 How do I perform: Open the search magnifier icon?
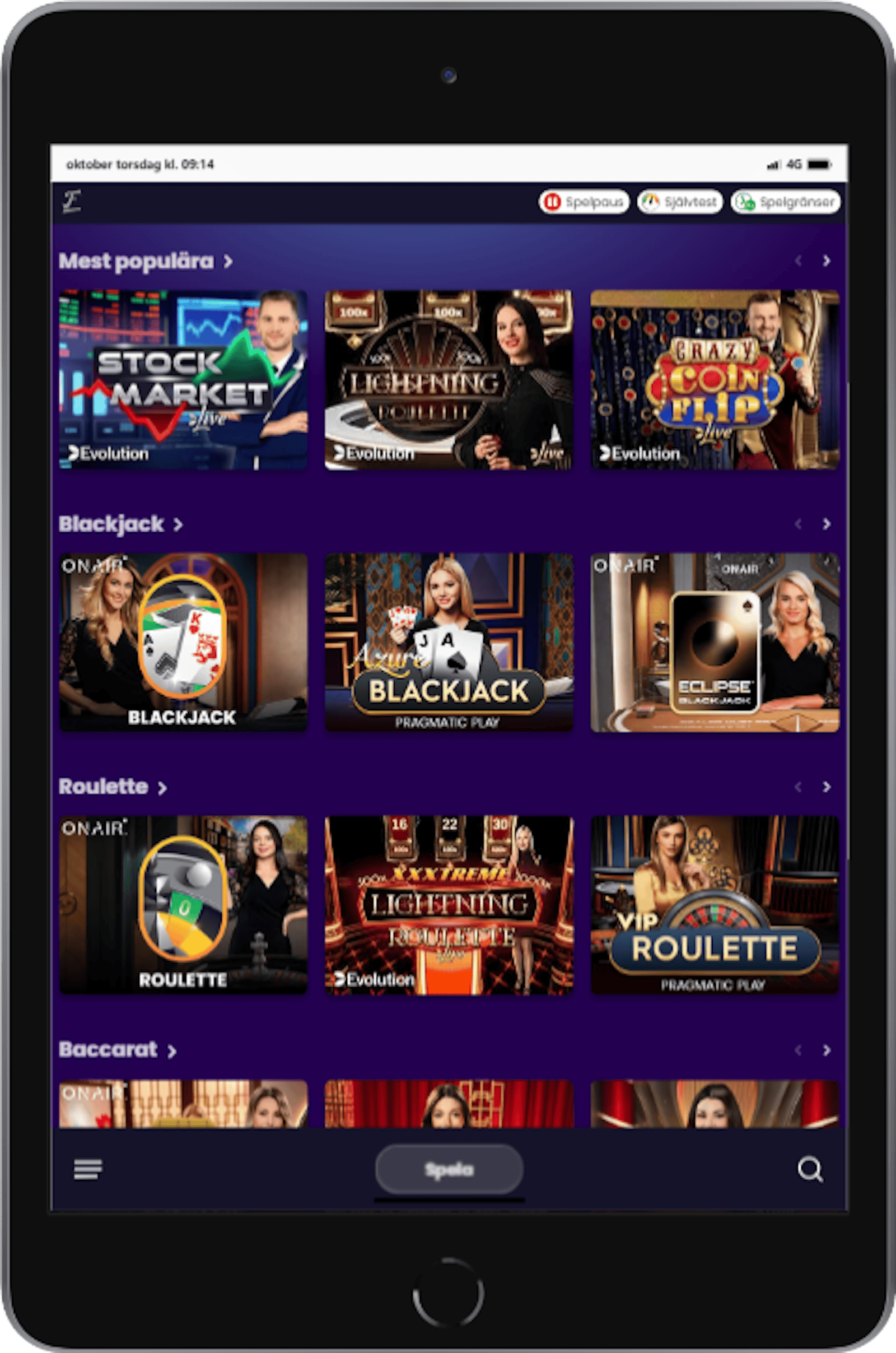click(x=810, y=1169)
